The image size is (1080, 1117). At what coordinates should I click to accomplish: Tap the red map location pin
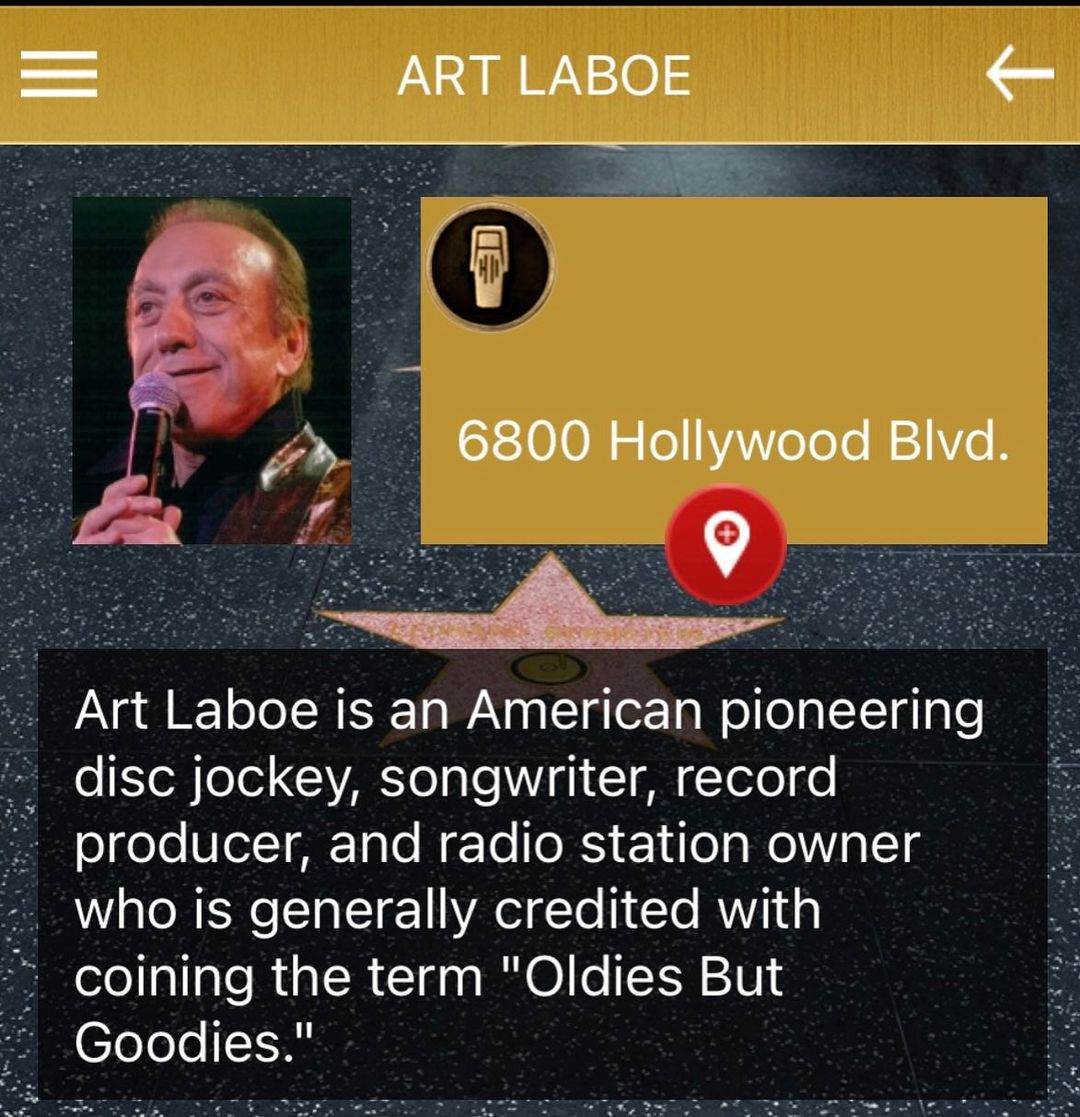click(726, 543)
